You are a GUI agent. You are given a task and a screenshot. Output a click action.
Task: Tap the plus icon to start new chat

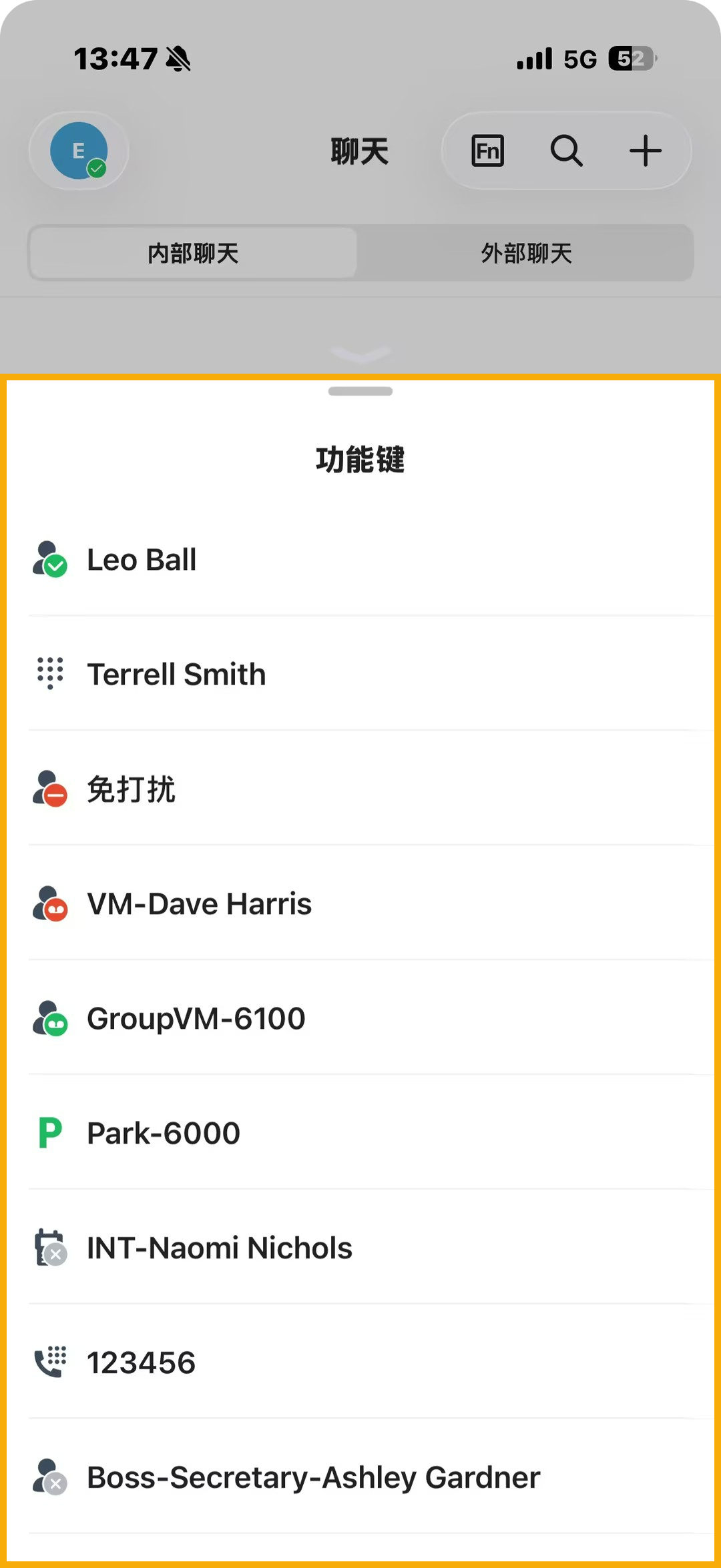pos(645,151)
